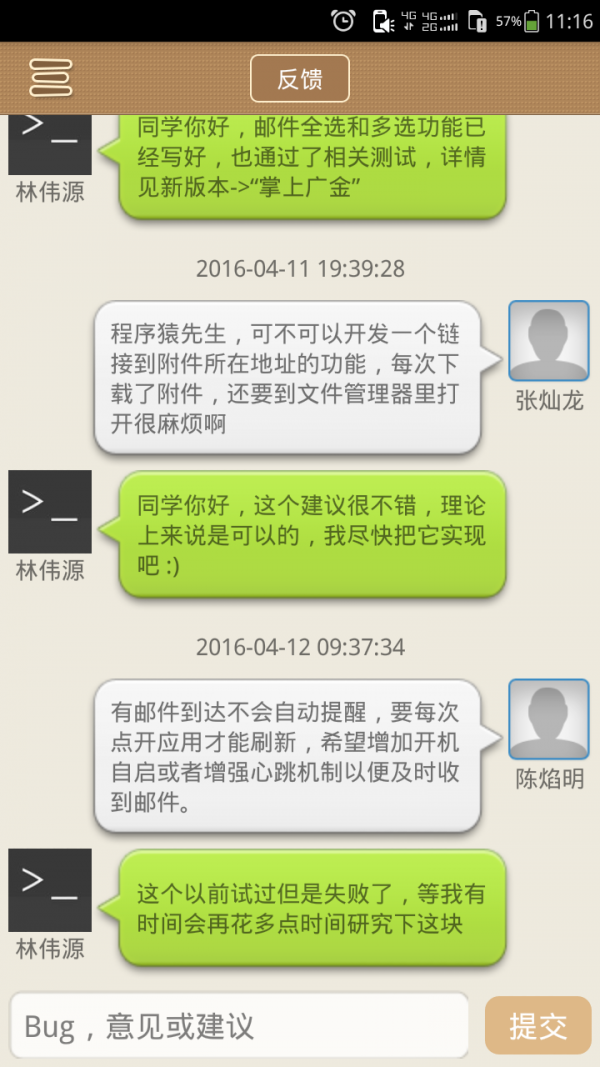Tap the 反馈 button in header

pyautogui.click(x=299, y=79)
